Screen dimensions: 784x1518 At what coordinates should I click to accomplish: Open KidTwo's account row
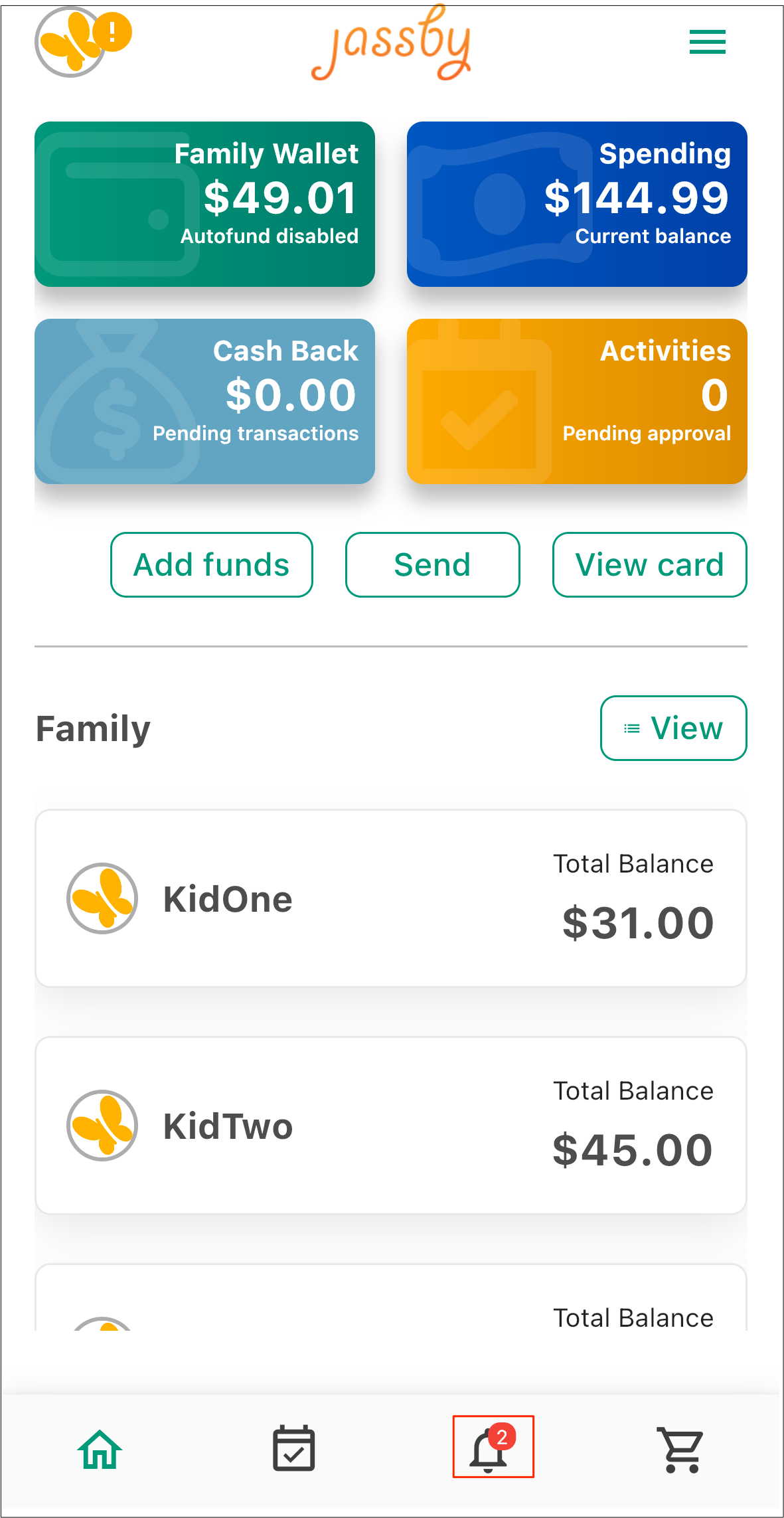tap(391, 1126)
